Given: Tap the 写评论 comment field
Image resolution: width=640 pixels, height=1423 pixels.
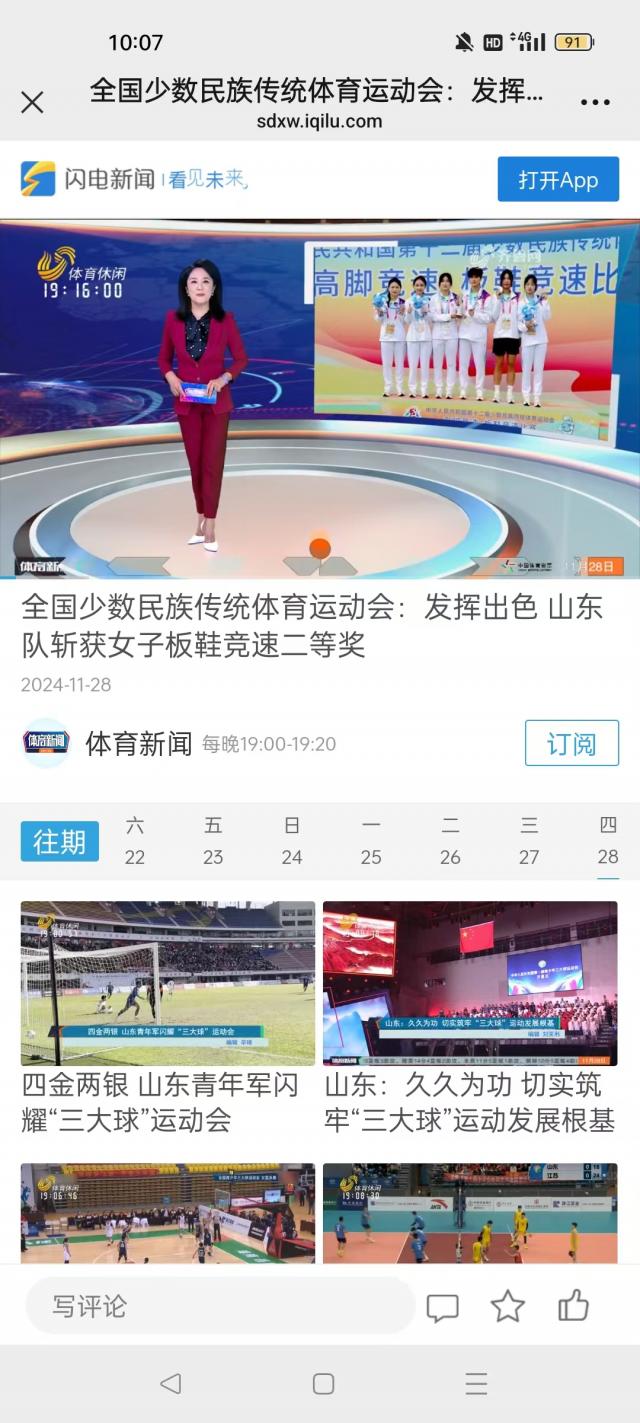Looking at the screenshot, I should point(220,1306).
